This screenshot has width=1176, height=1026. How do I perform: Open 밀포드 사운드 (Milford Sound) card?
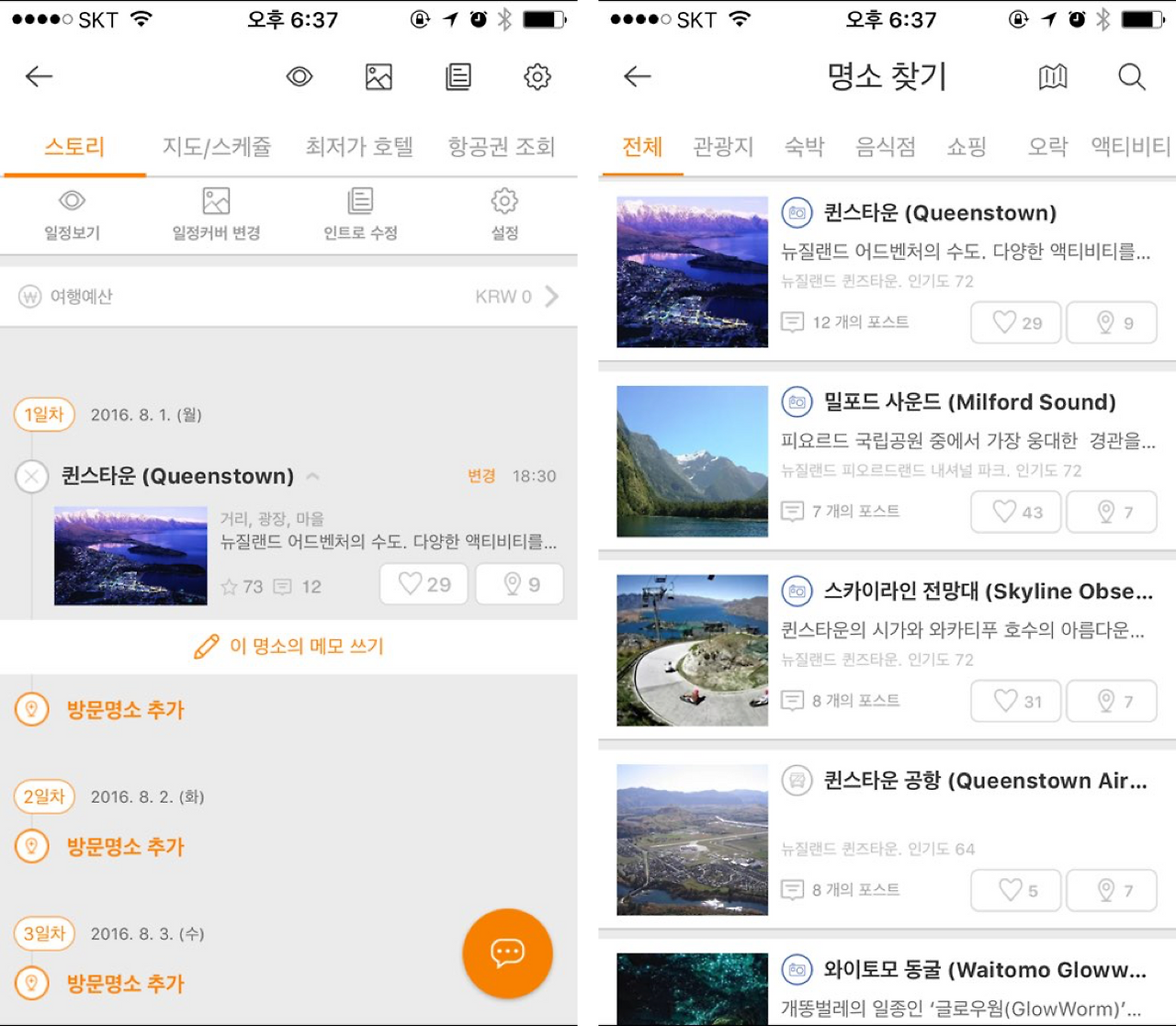click(887, 461)
